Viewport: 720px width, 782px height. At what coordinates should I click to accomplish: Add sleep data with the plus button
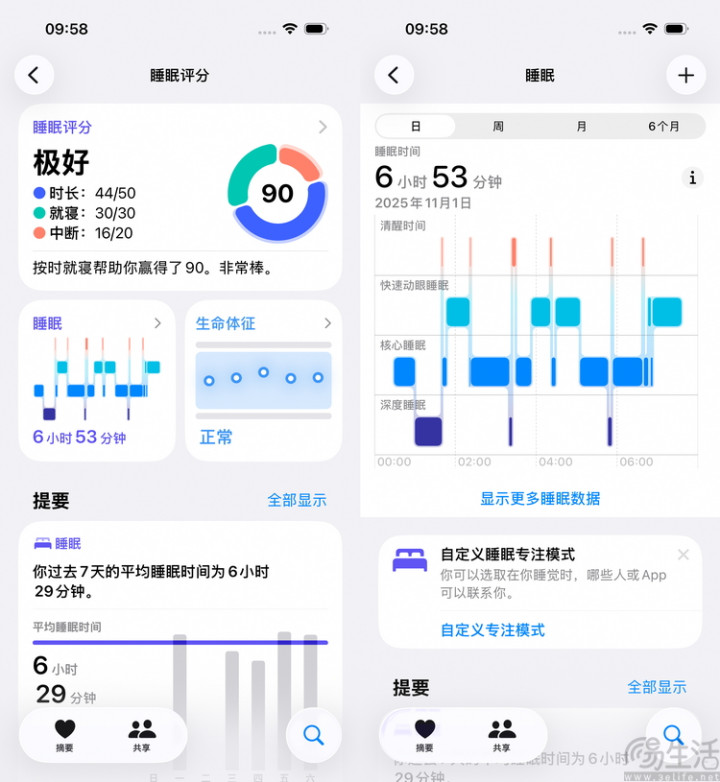pos(685,75)
